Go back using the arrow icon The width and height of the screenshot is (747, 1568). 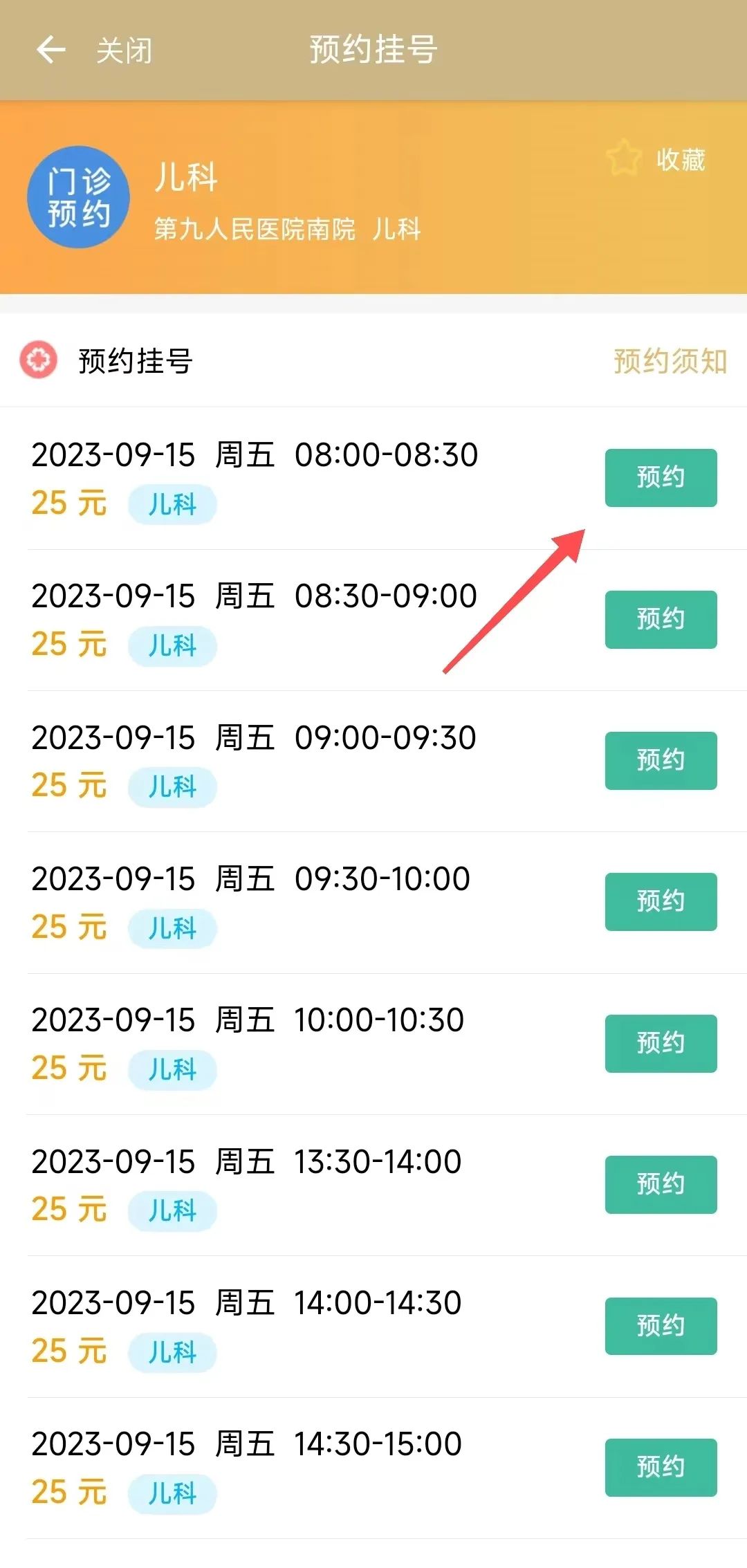coord(50,50)
